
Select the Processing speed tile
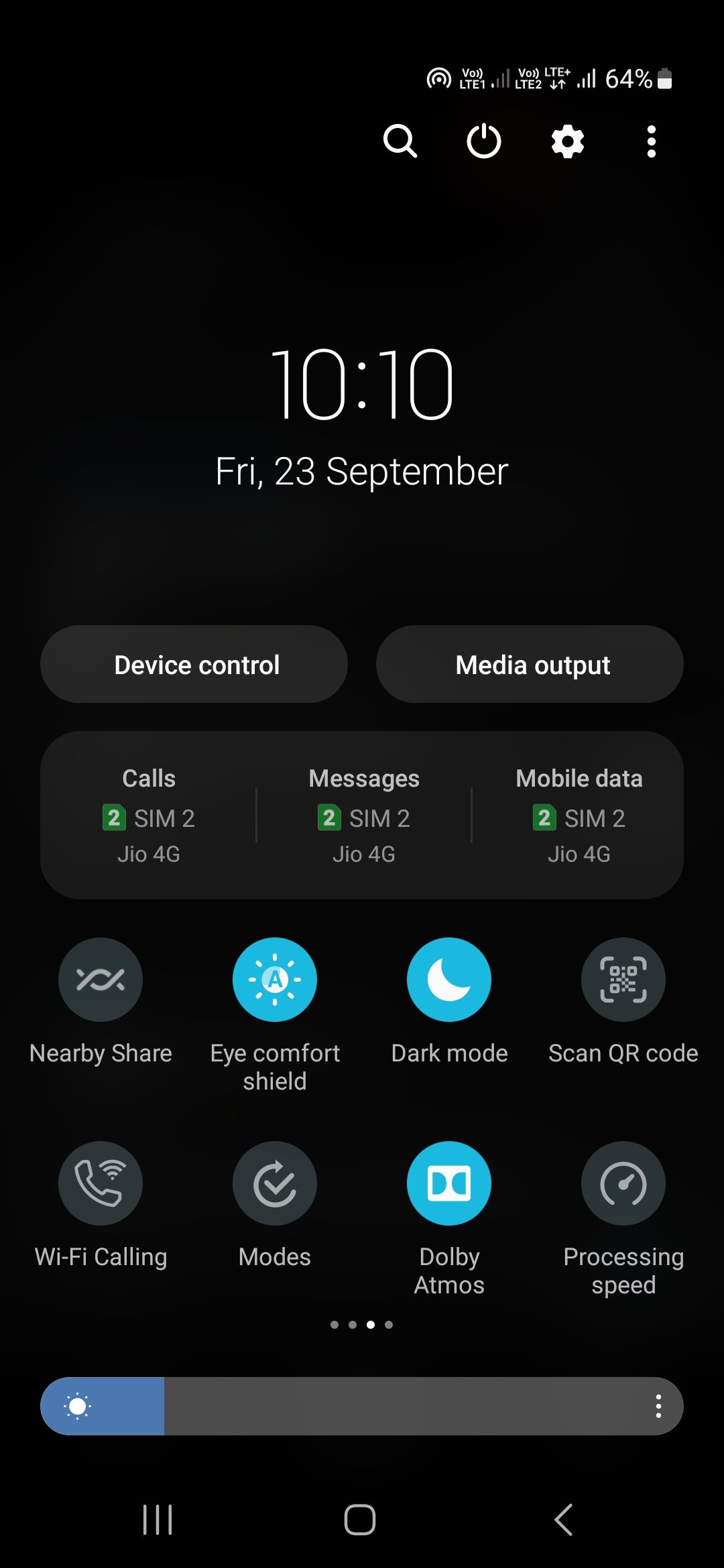pos(623,1183)
